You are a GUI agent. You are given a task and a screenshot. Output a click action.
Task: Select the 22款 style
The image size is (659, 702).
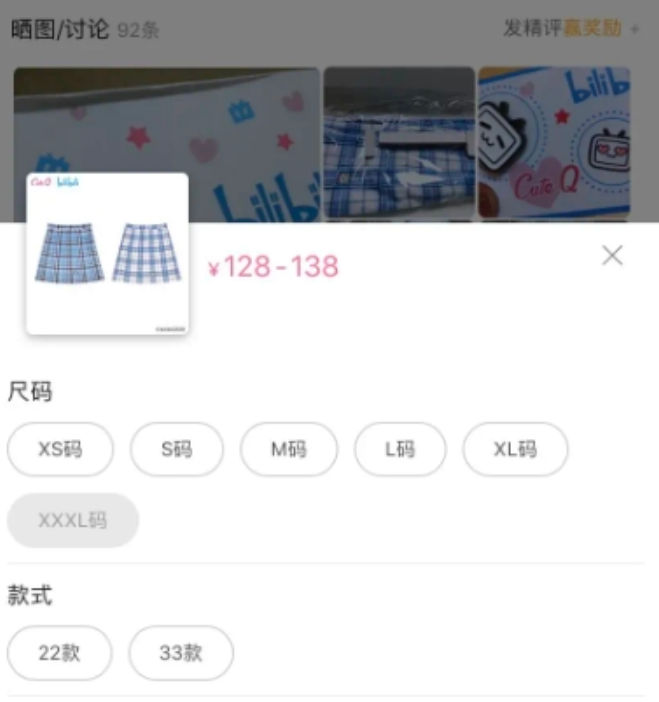pyautogui.click(x=59, y=653)
